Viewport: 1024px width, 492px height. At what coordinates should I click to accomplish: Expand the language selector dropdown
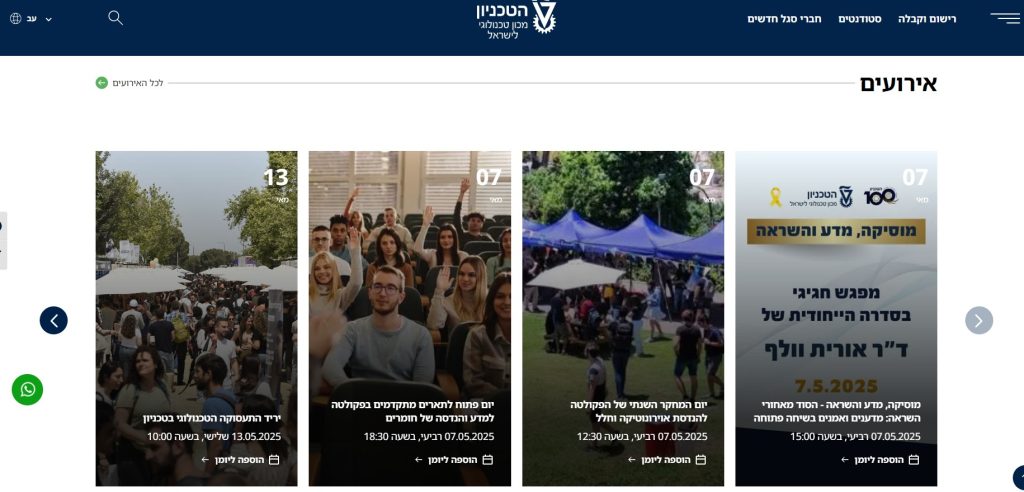click(31, 18)
